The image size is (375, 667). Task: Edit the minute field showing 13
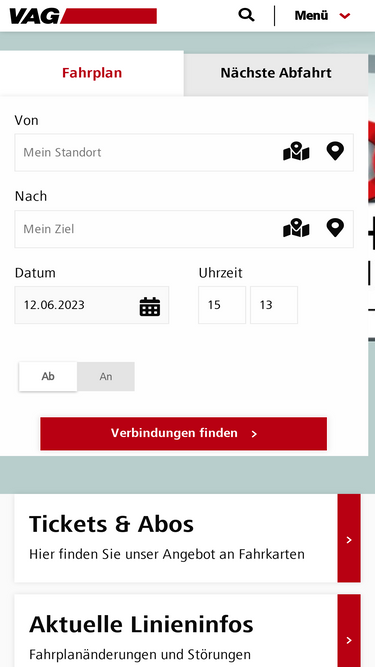274,305
